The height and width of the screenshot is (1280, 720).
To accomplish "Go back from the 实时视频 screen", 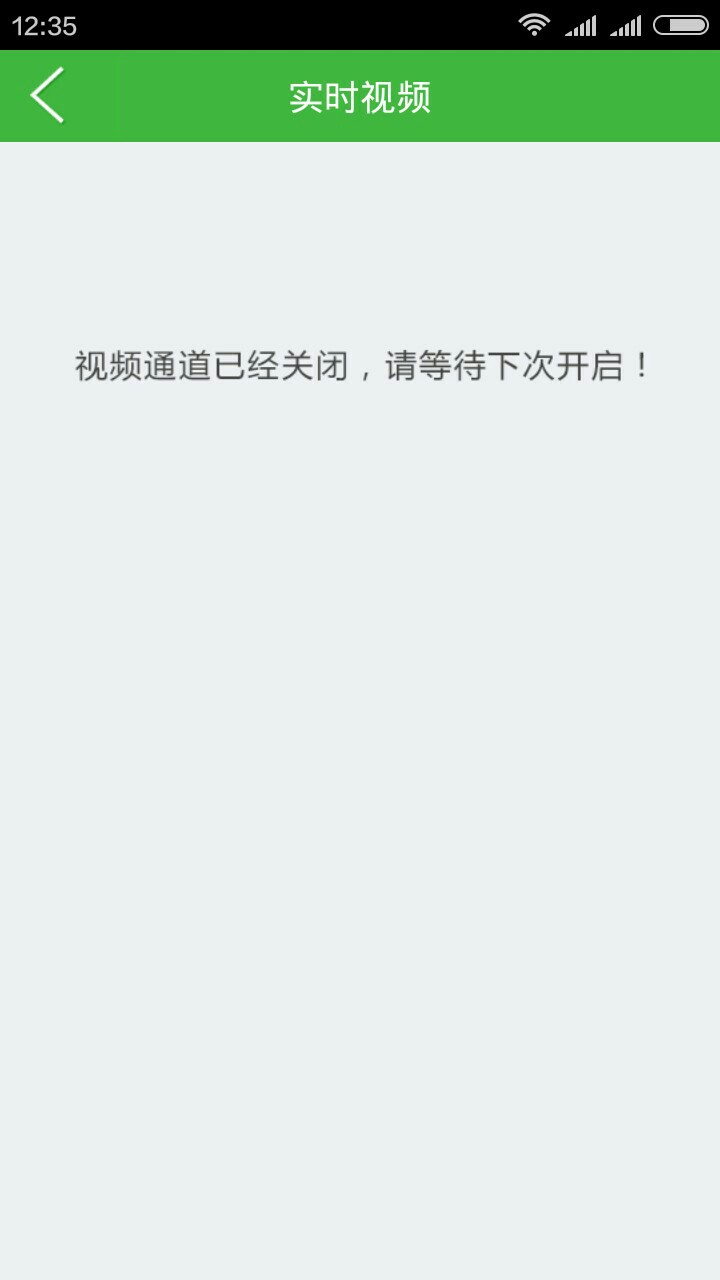I will coord(48,96).
